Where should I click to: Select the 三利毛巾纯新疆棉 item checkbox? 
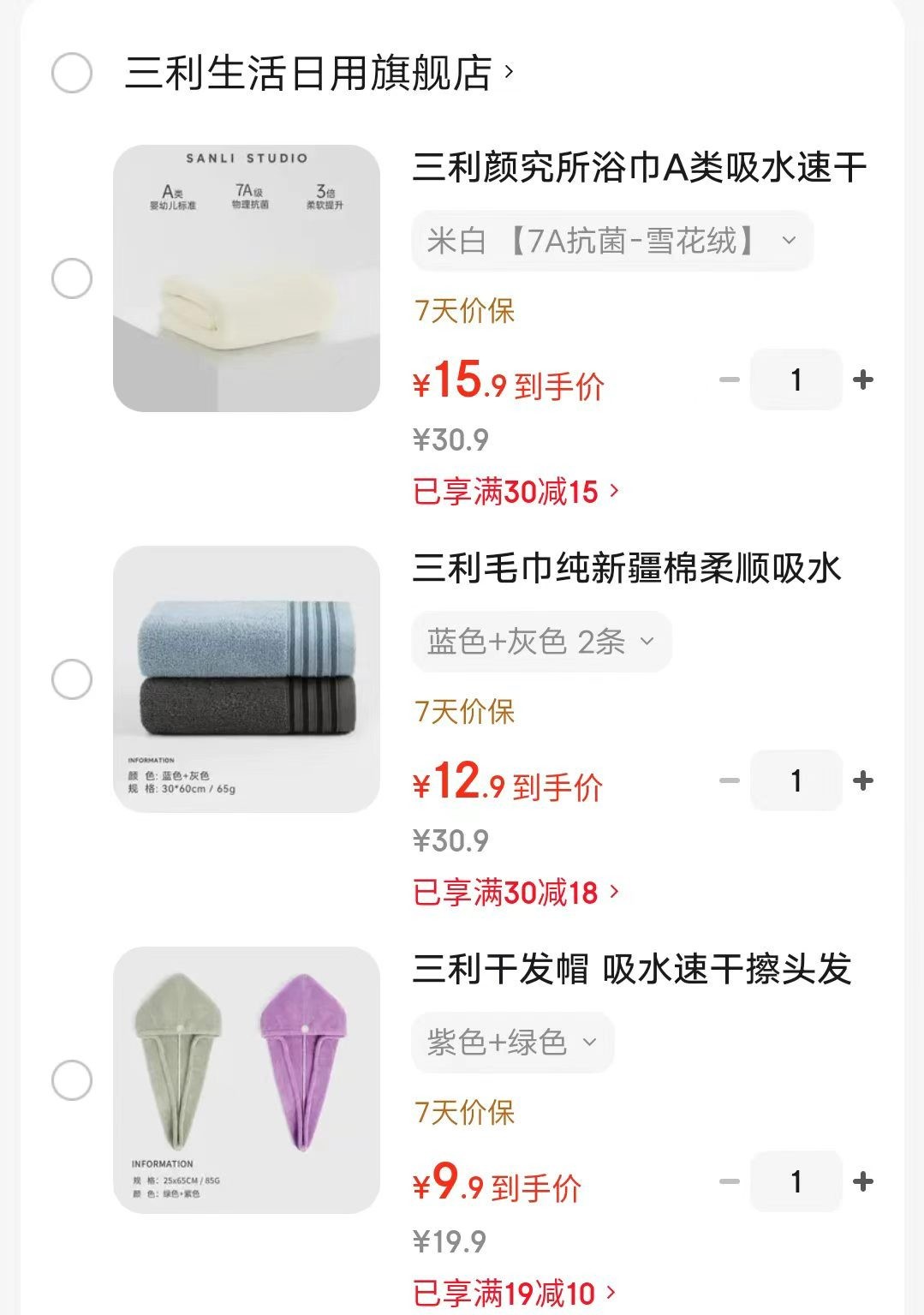(72, 679)
